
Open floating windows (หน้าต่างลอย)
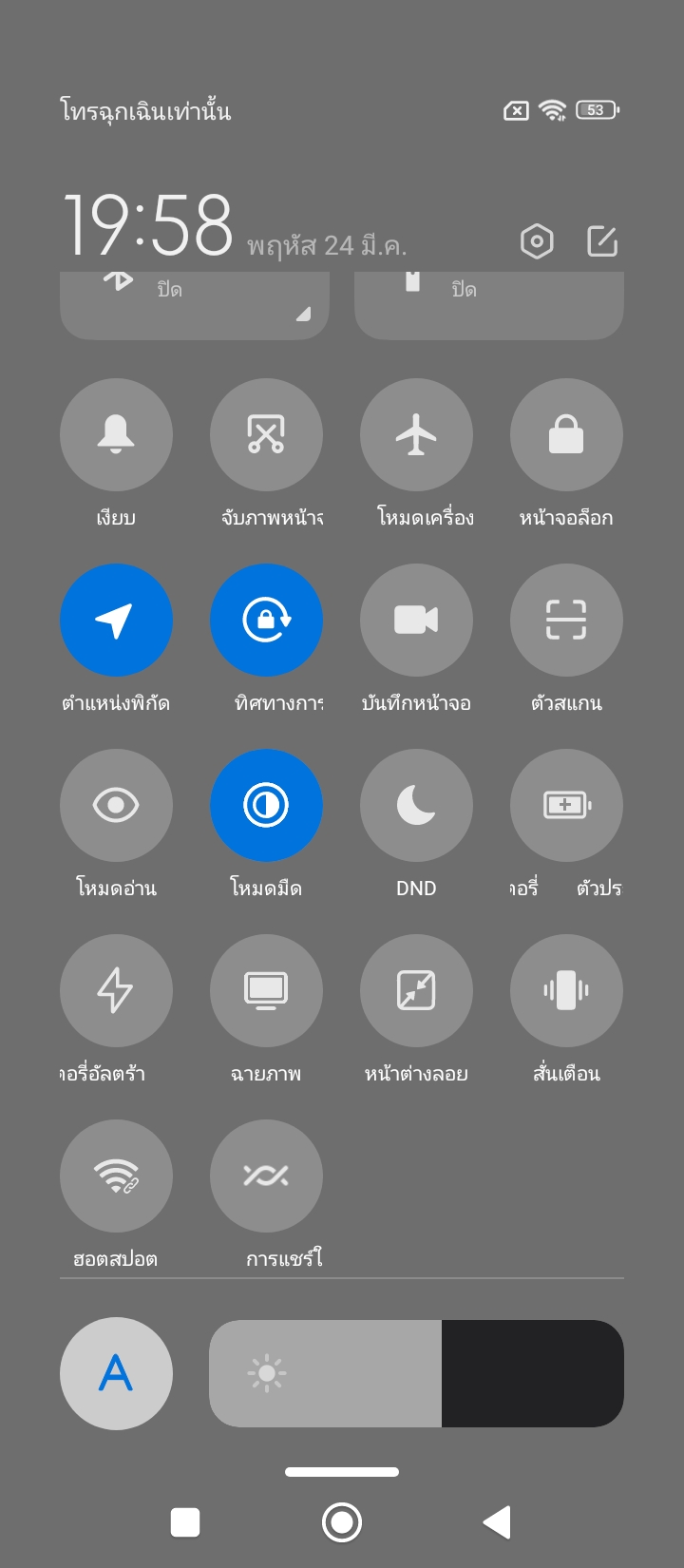(416, 990)
